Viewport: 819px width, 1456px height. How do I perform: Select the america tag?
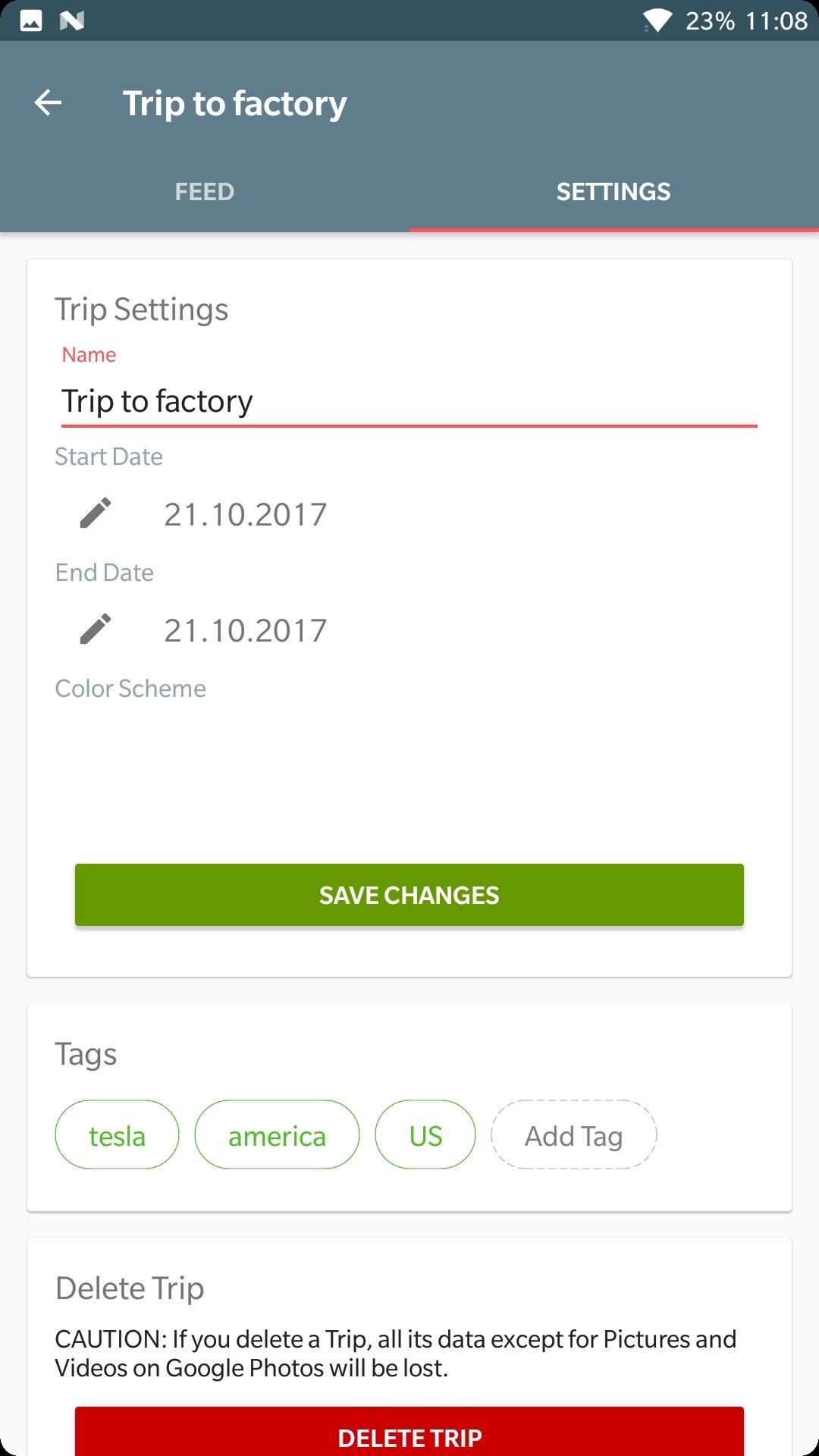(276, 1135)
